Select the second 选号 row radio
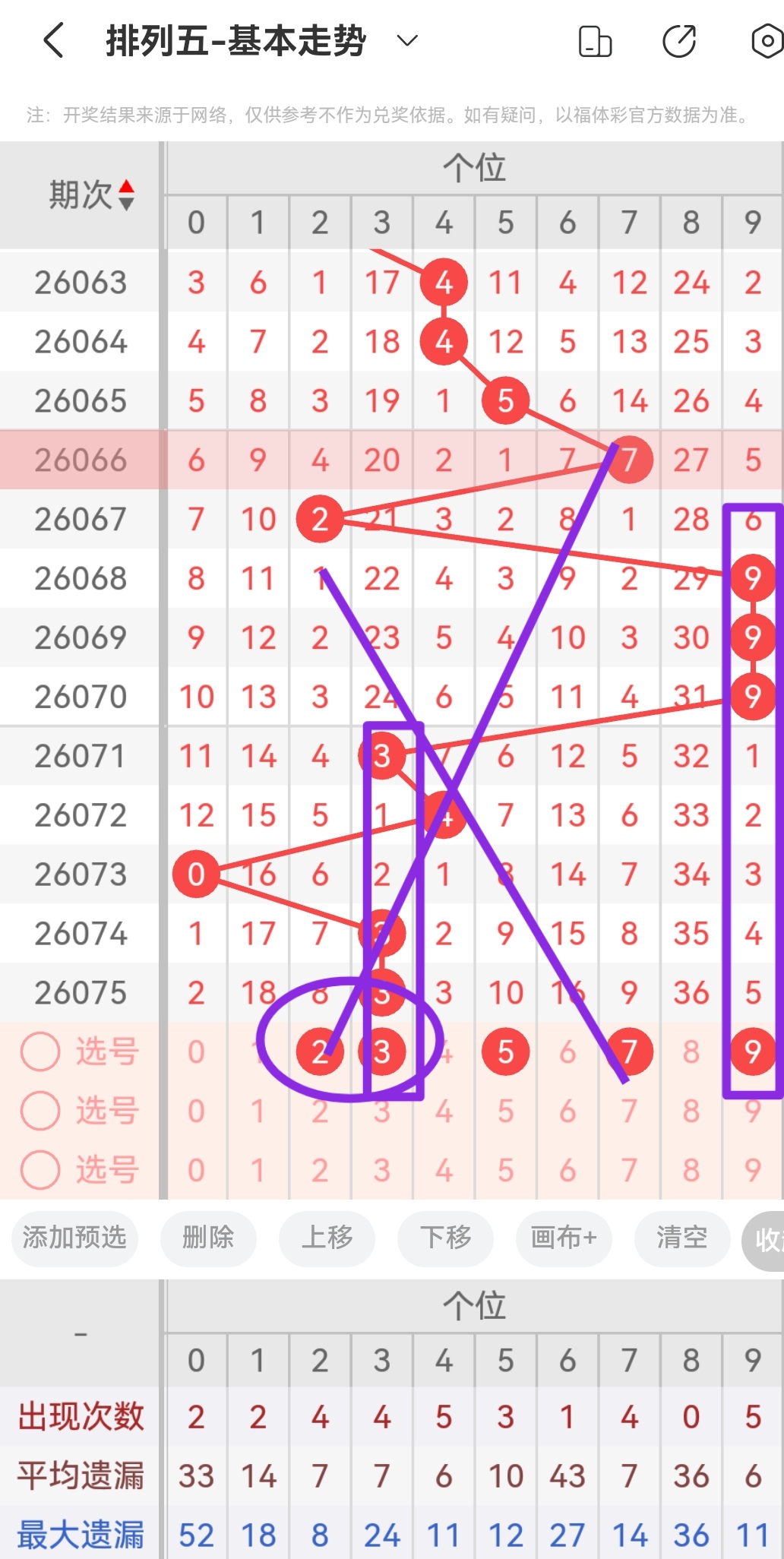This screenshot has height=1559, width=784. [40, 1111]
